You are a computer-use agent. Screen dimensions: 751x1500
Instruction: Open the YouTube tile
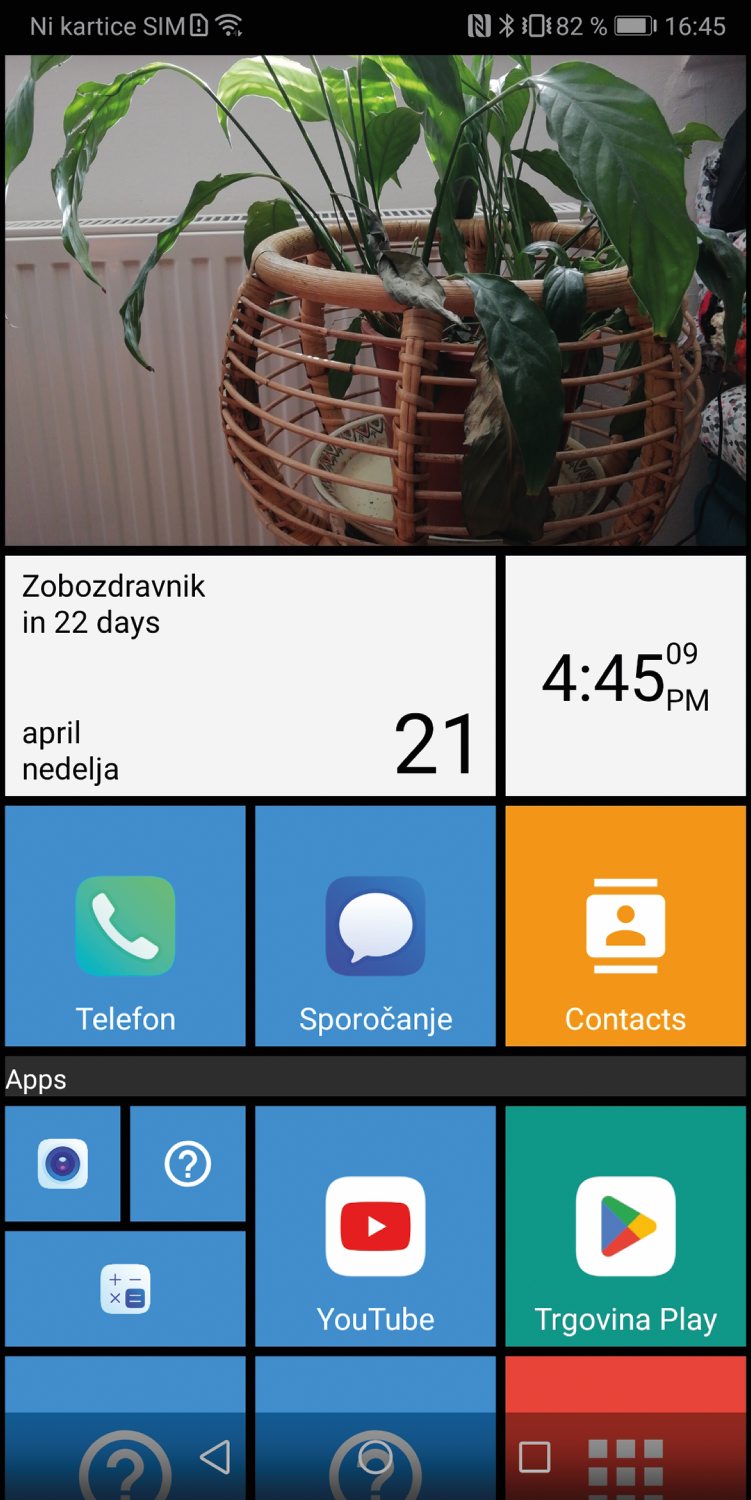point(375,1226)
